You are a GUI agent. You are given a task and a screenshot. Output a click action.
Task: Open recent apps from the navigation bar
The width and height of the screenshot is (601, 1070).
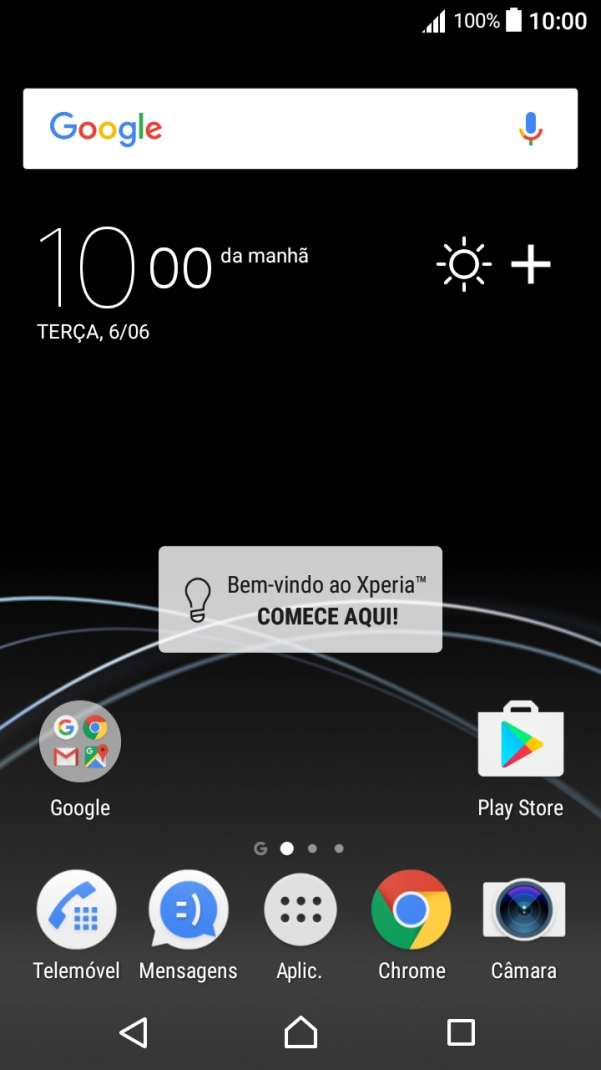460,1032
